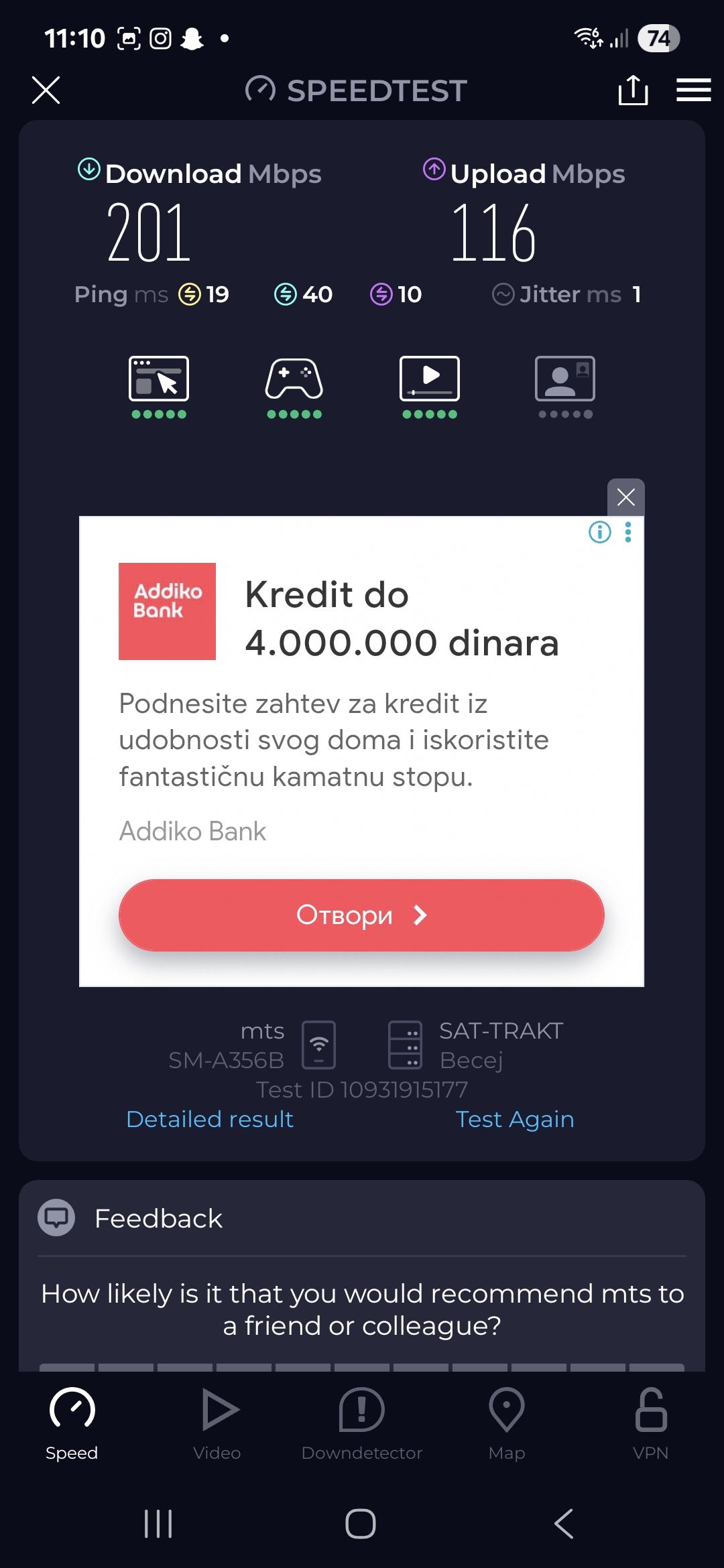Switch to the Map tab
This screenshot has height=1568, width=724.
pos(507,1423)
